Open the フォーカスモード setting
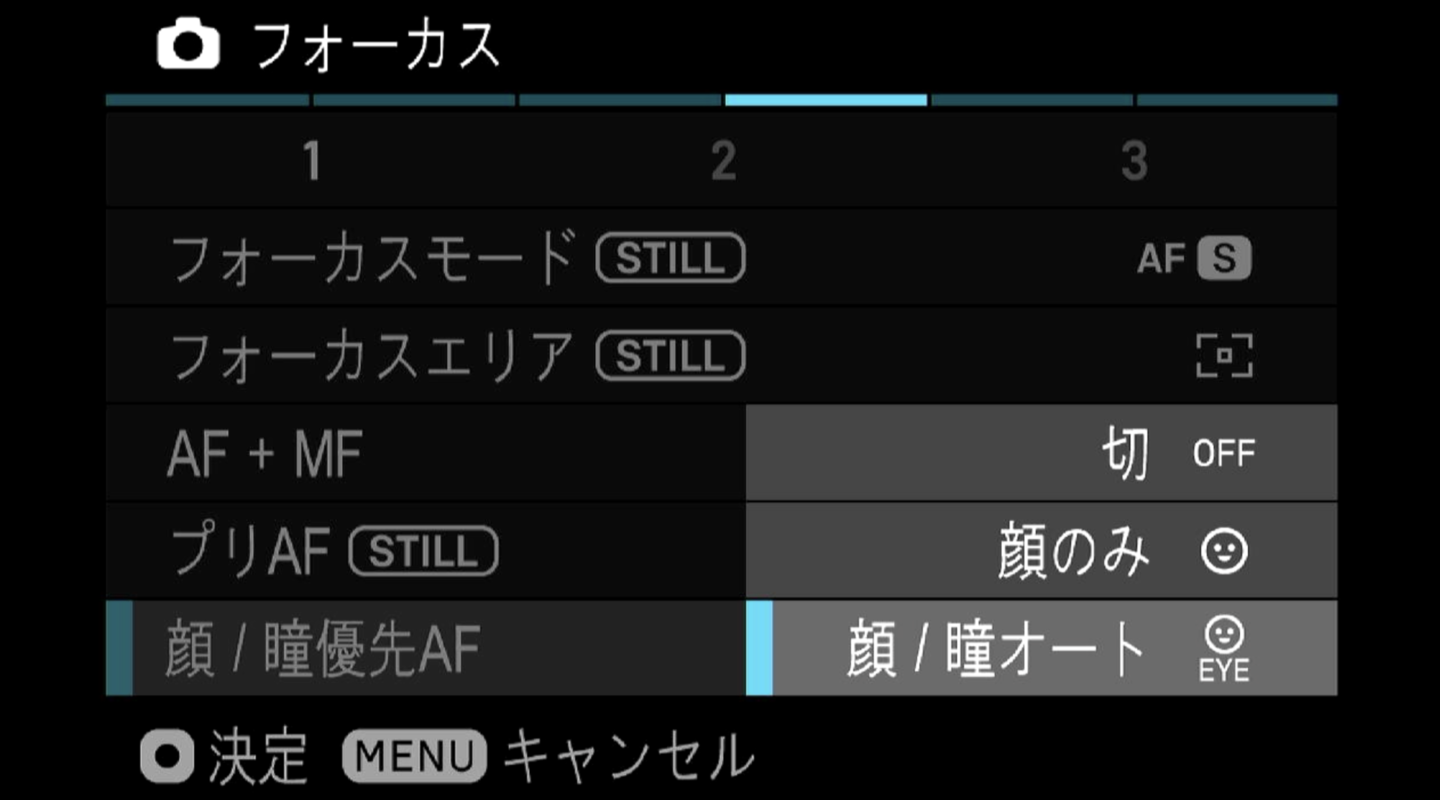1440x800 pixels. coord(720,259)
